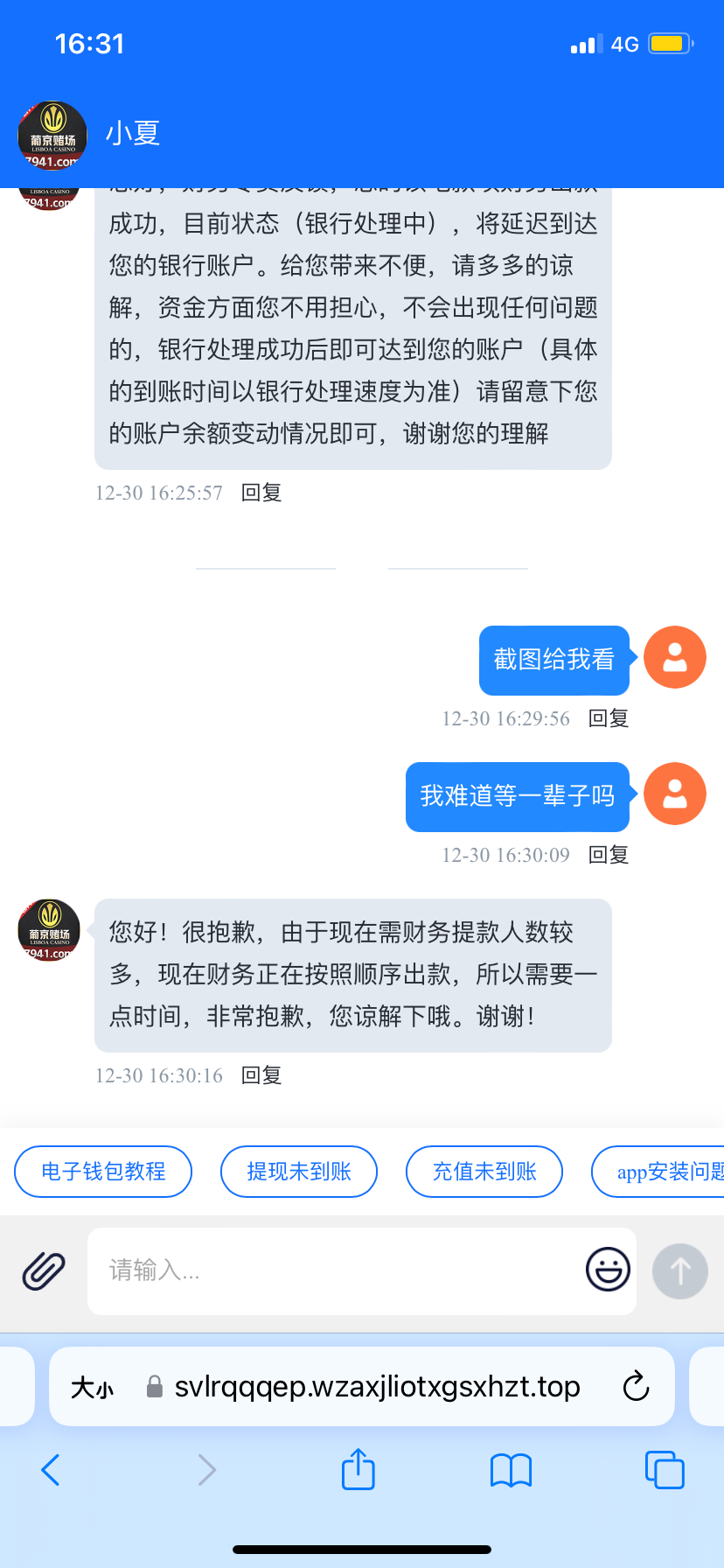Focus the 请输入 message input field
Screen dimensions: 724x1568
point(332,1270)
